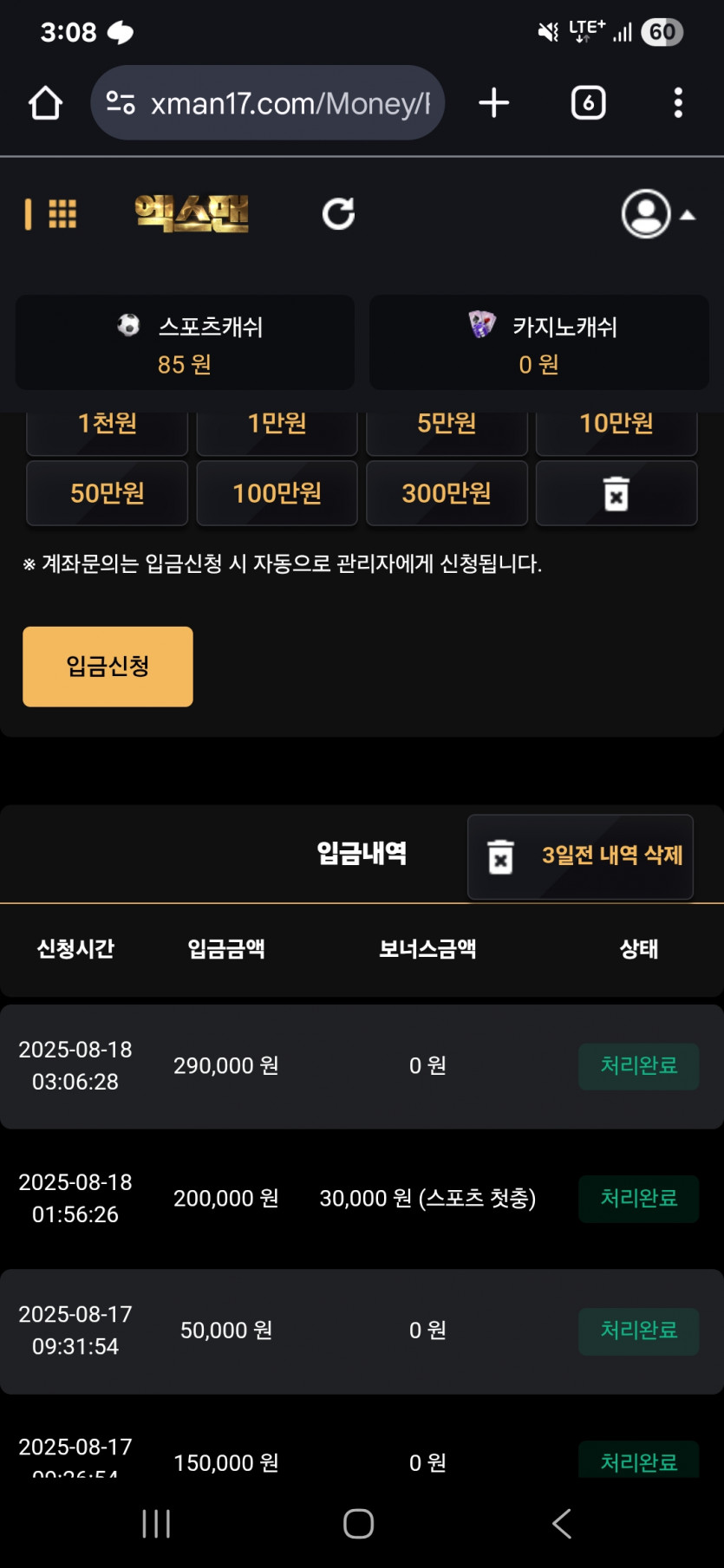This screenshot has height=1568, width=724.
Task: Tap the refresh icon beside the logo
Action: click(x=338, y=213)
